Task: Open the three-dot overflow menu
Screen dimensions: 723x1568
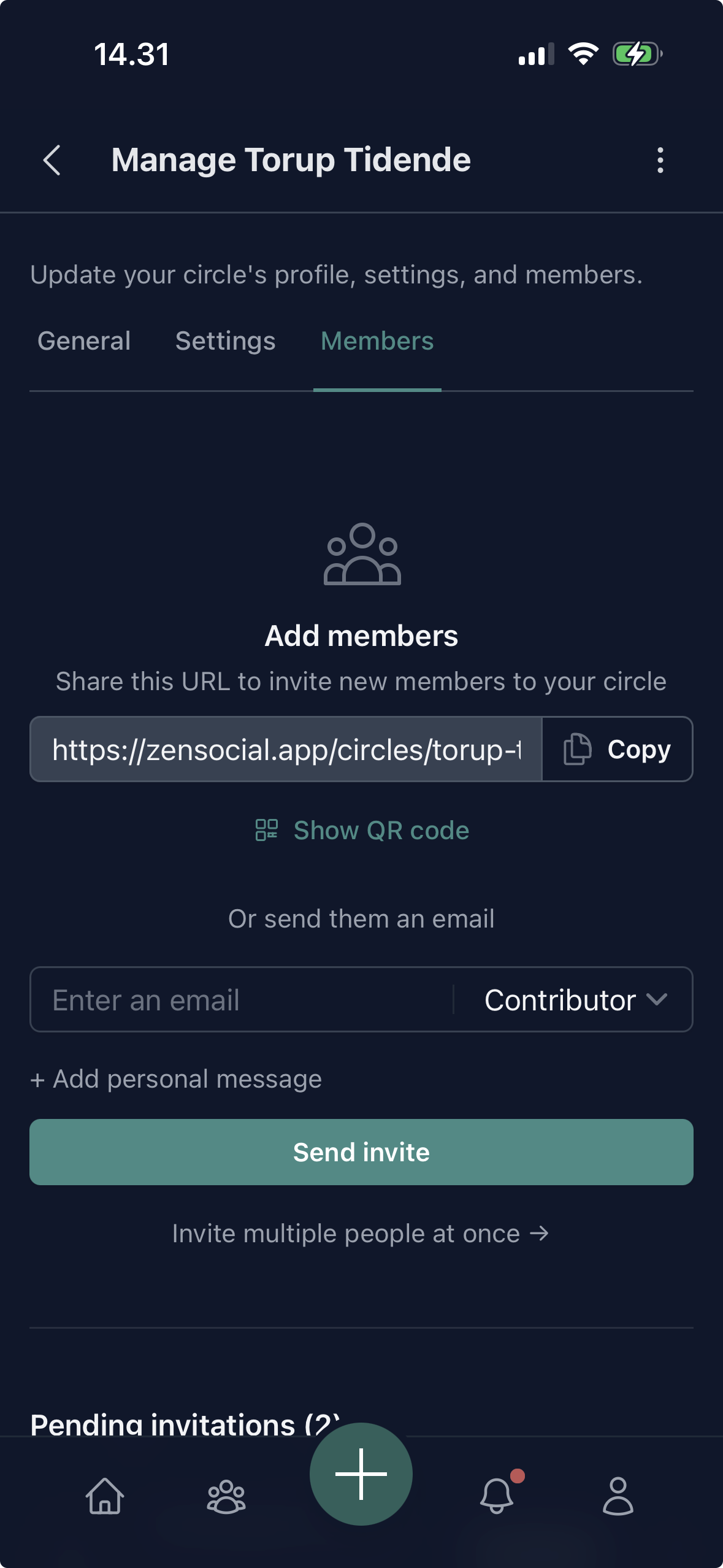Action: pyautogui.click(x=660, y=160)
